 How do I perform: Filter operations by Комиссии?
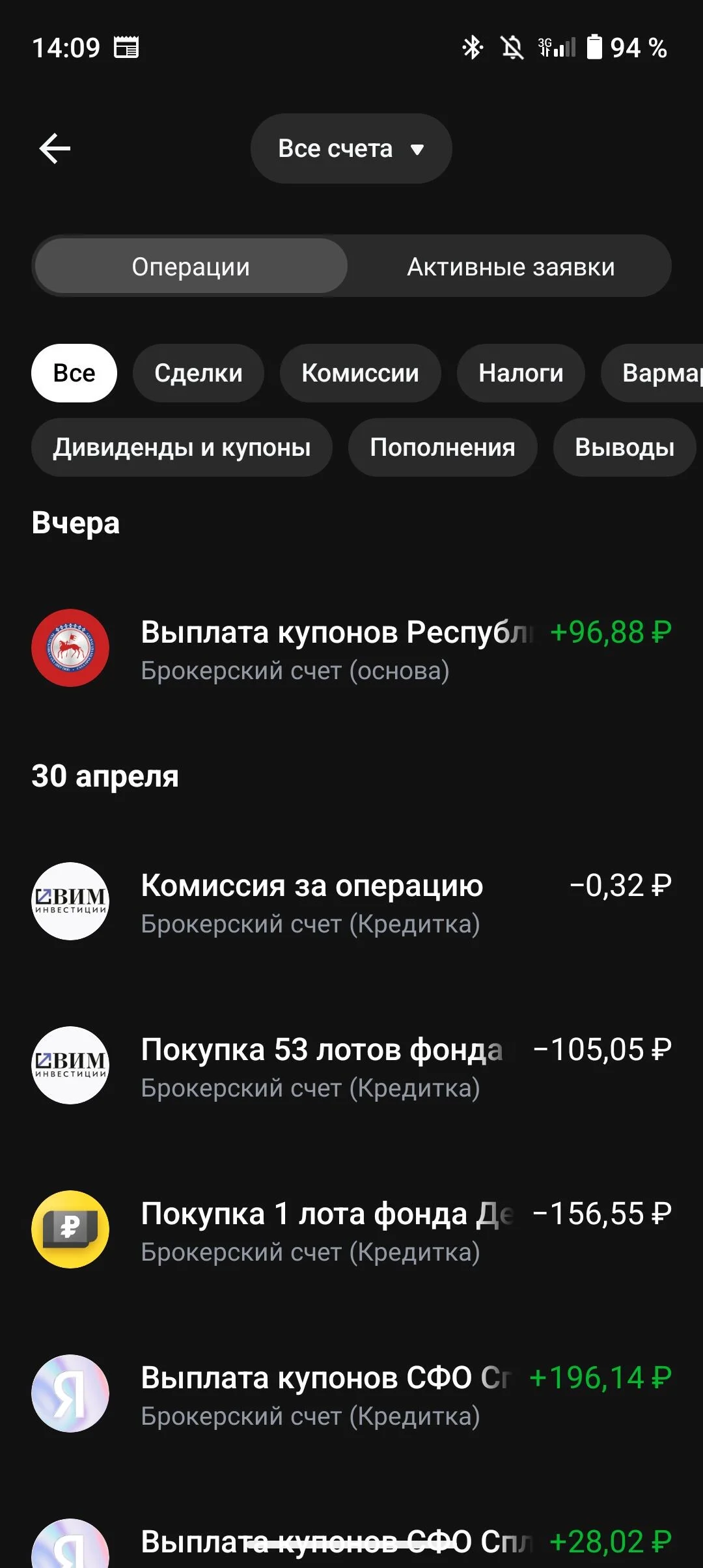pos(360,373)
